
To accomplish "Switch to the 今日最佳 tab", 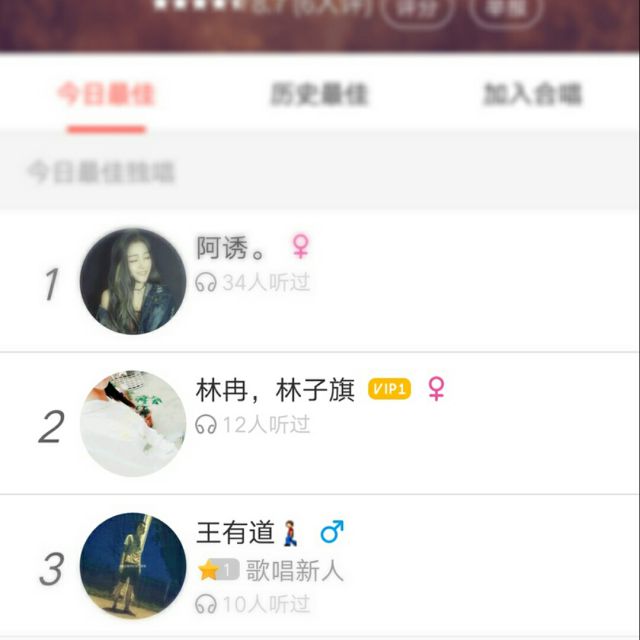I will (106, 95).
